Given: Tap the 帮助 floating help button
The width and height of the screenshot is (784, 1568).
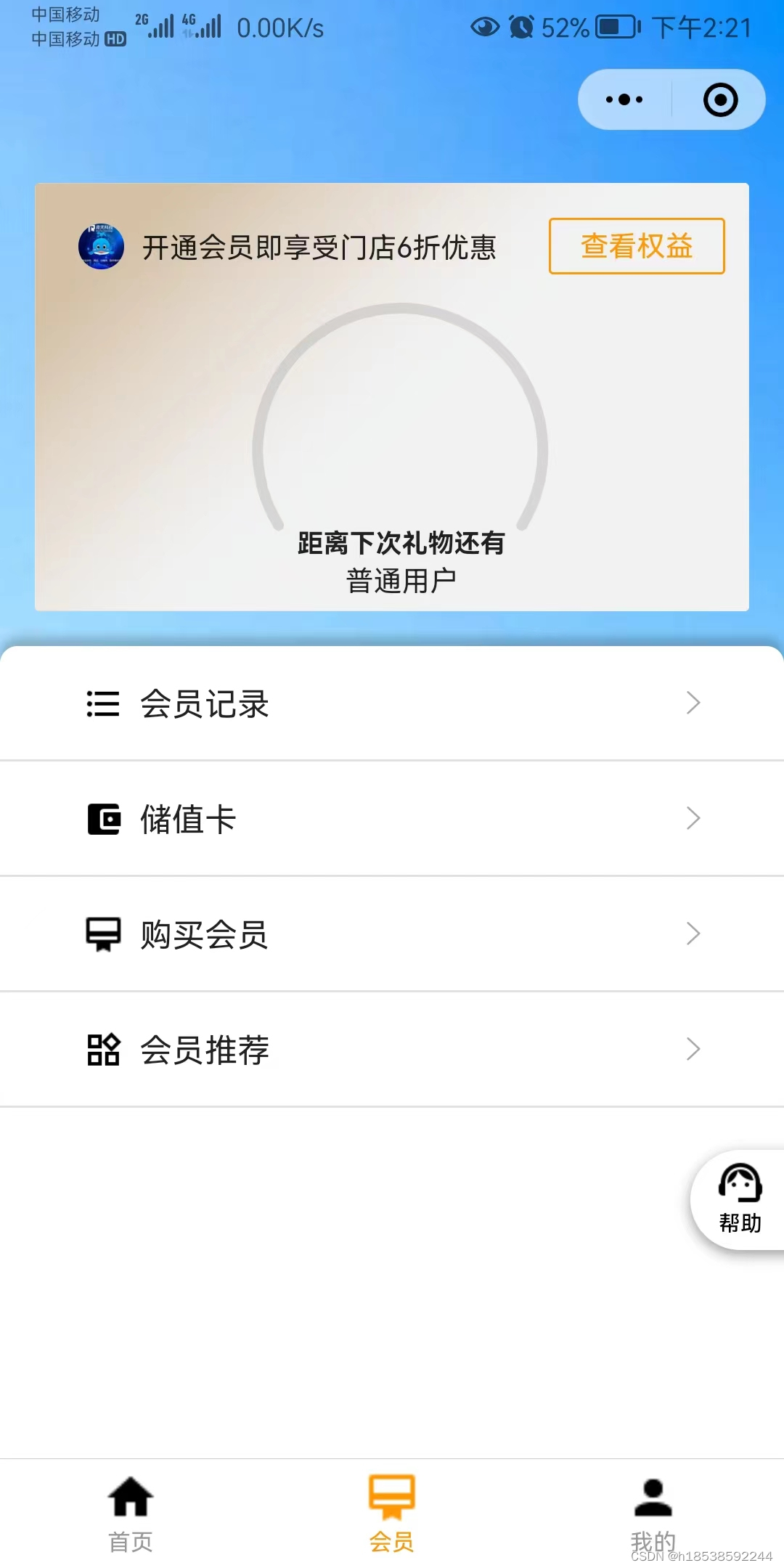Looking at the screenshot, I should [x=739, y=1199].
